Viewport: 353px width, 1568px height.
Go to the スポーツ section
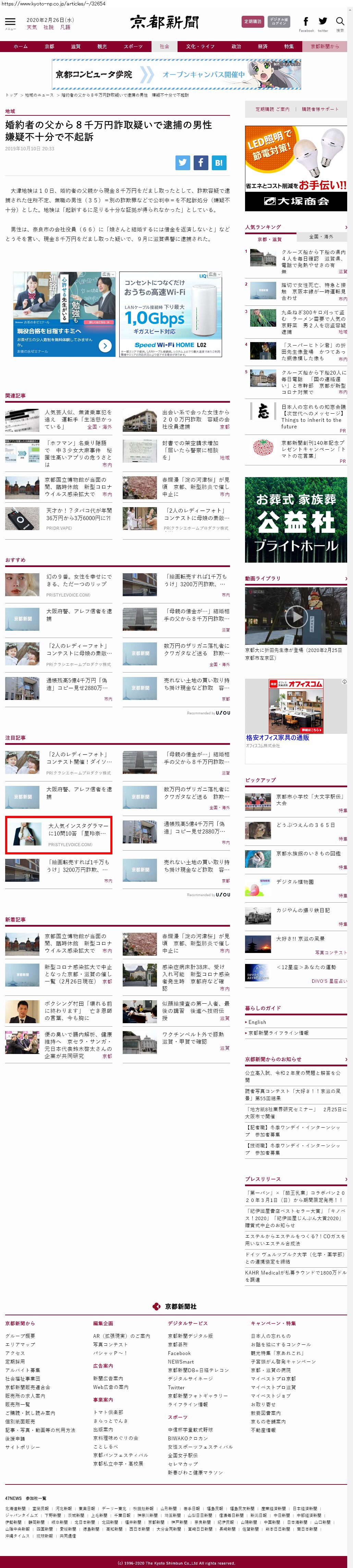[133, 46]
